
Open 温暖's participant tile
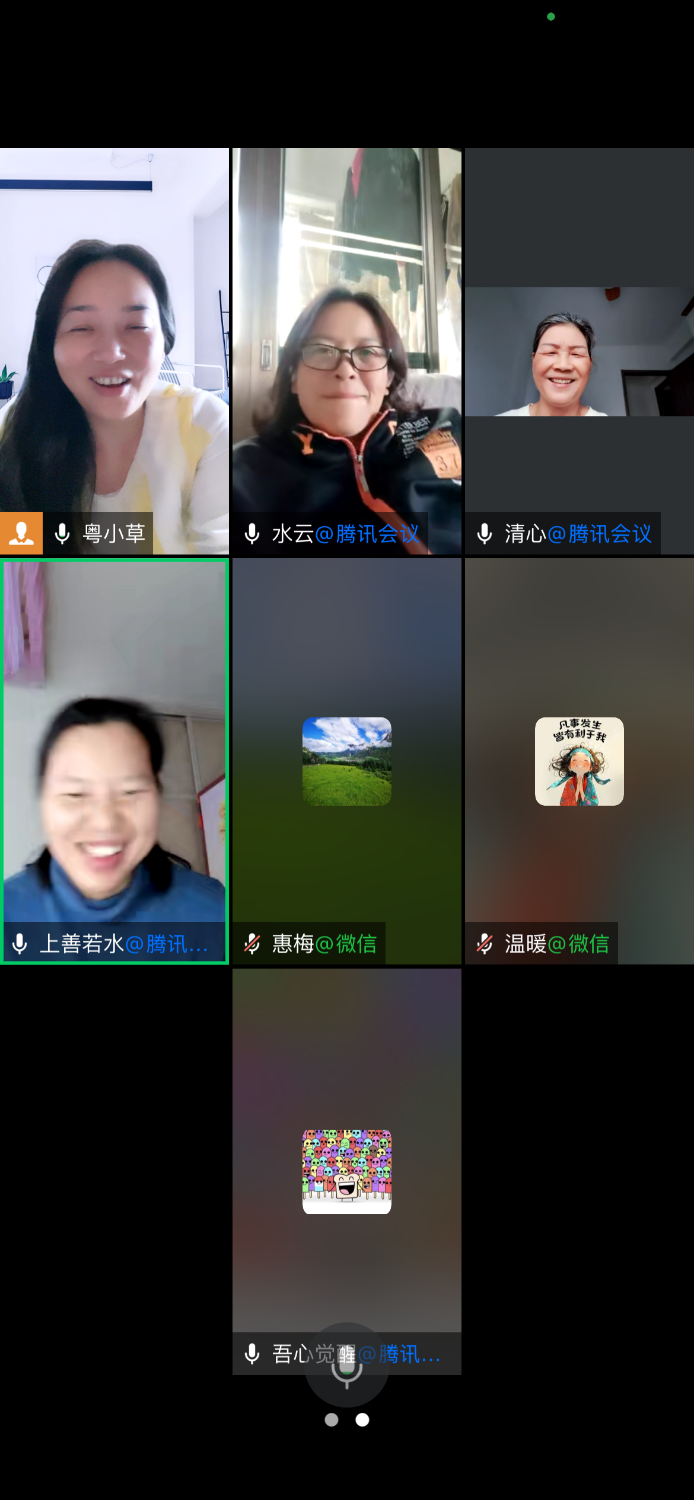pos(579,760)
